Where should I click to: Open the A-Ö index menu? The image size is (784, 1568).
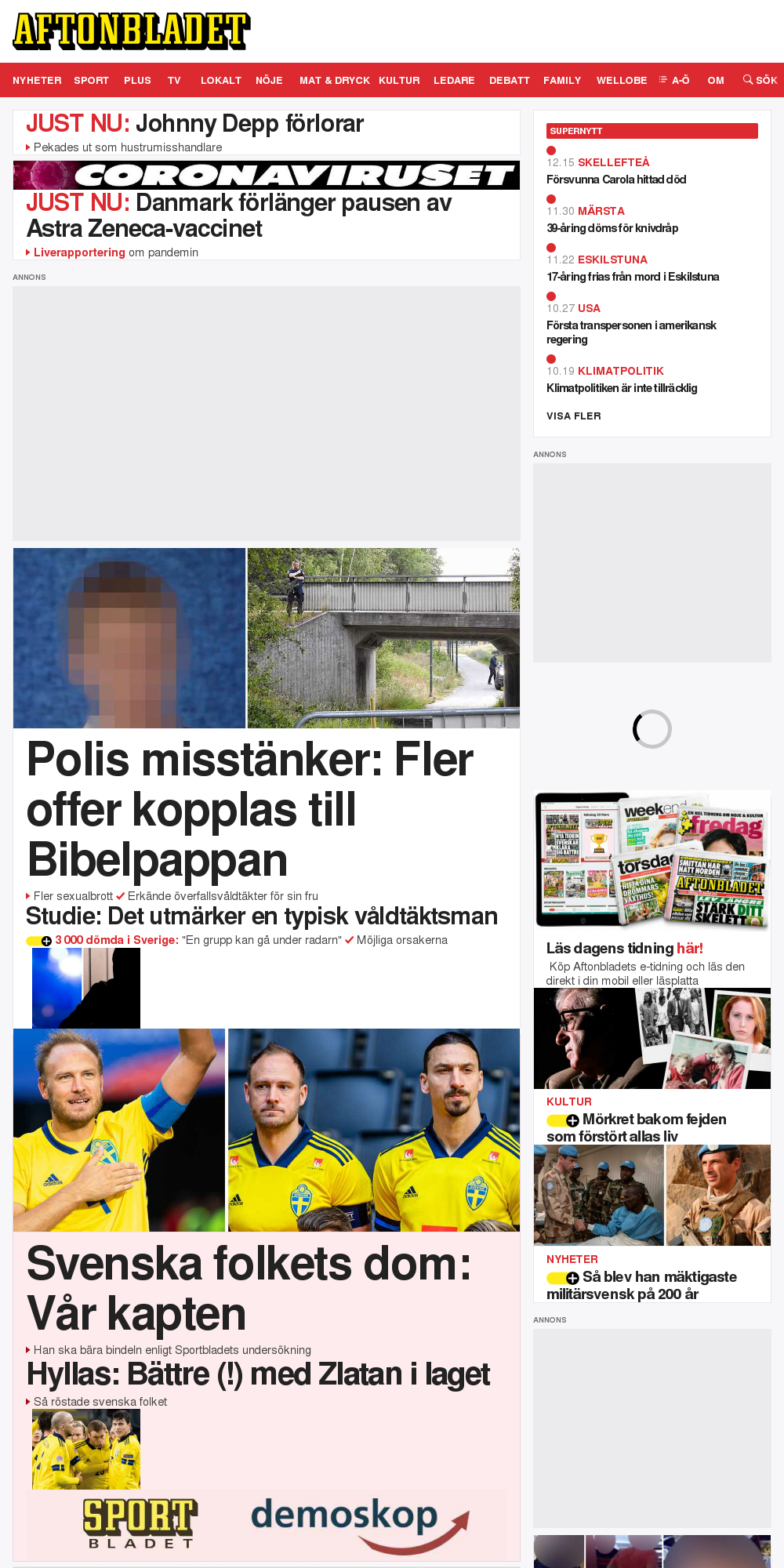[675, 80]
